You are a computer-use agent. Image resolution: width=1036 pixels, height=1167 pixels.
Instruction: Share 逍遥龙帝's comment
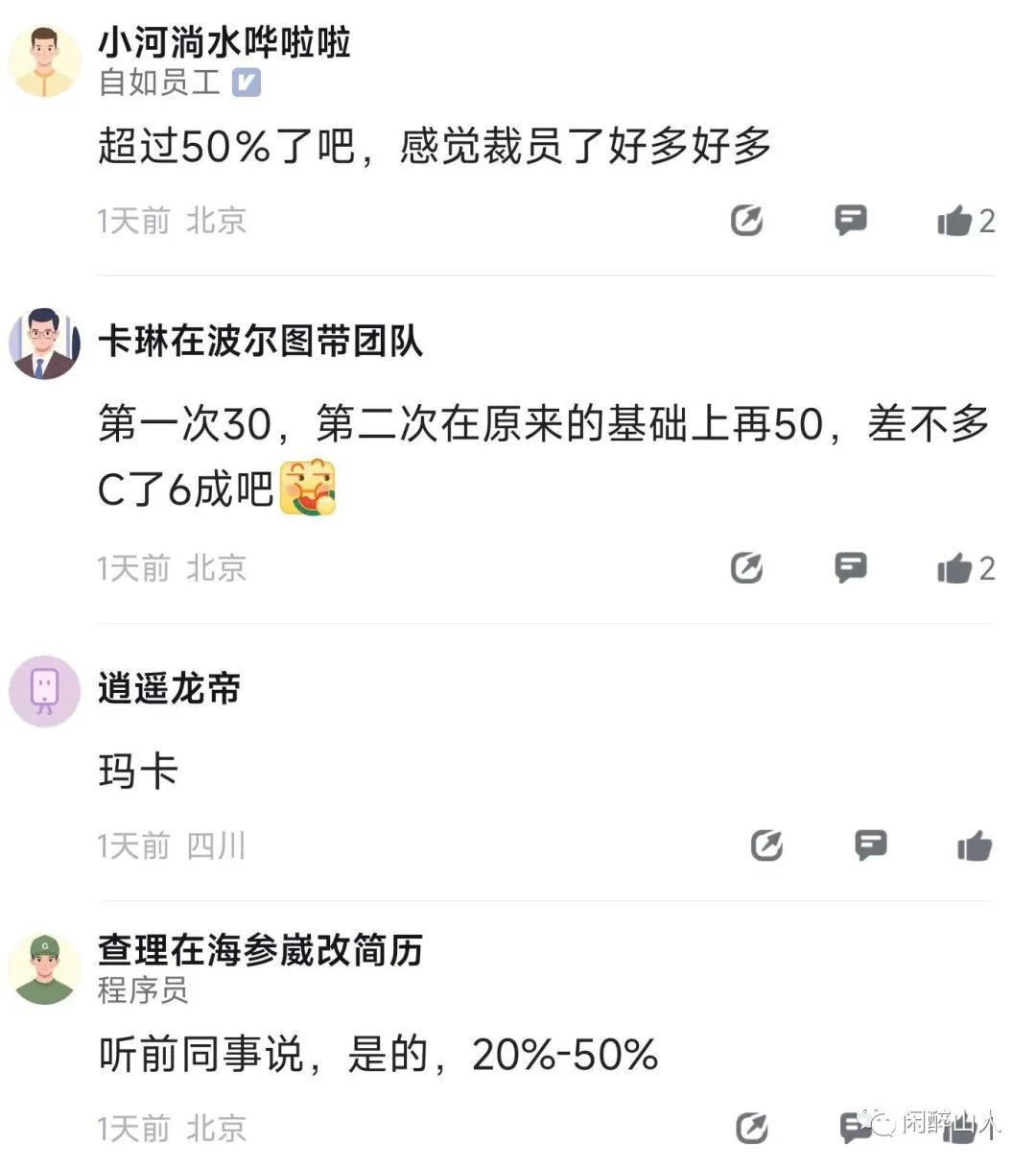765,845
